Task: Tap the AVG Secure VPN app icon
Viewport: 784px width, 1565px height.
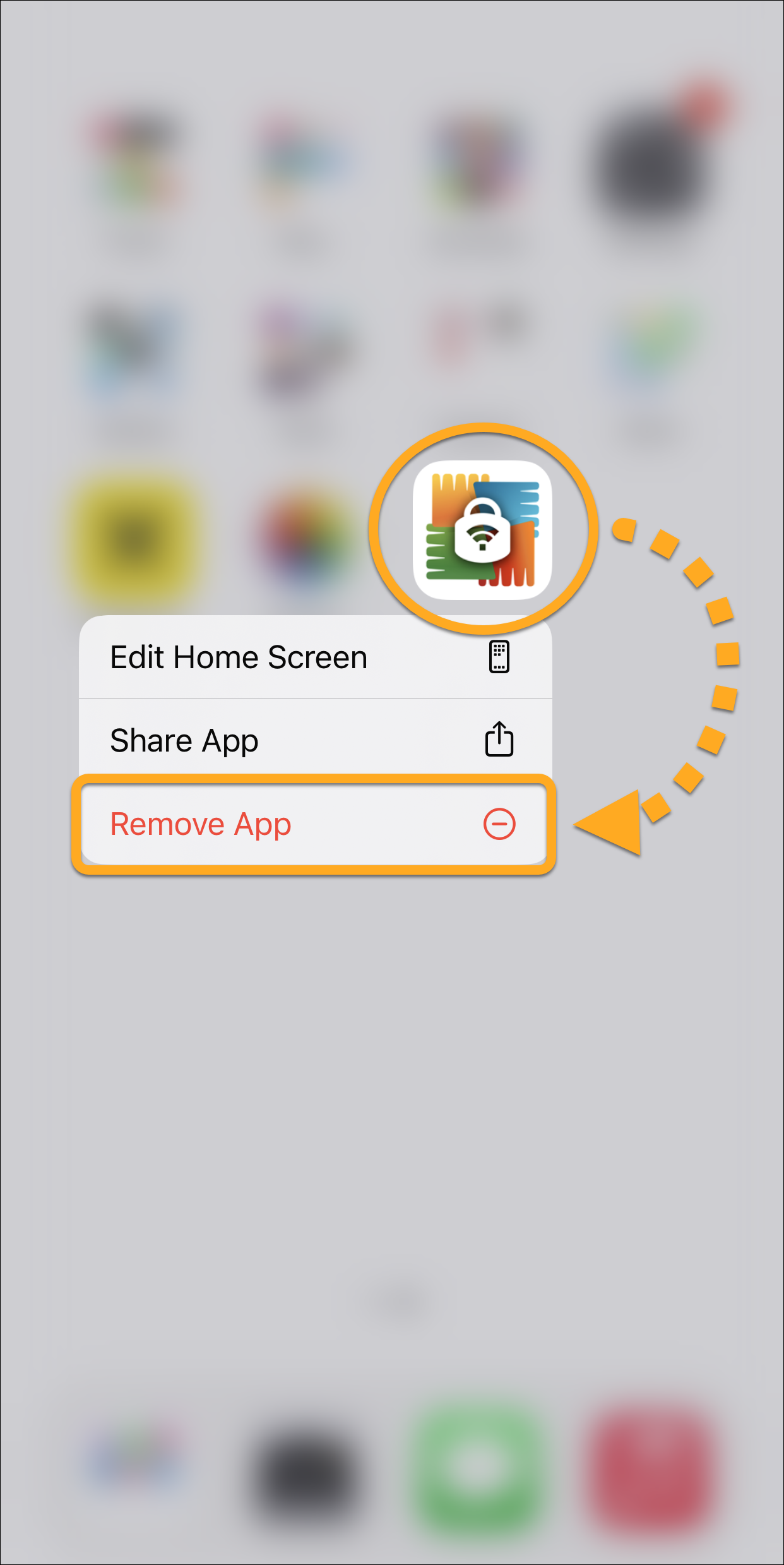Action: [482, 530]
